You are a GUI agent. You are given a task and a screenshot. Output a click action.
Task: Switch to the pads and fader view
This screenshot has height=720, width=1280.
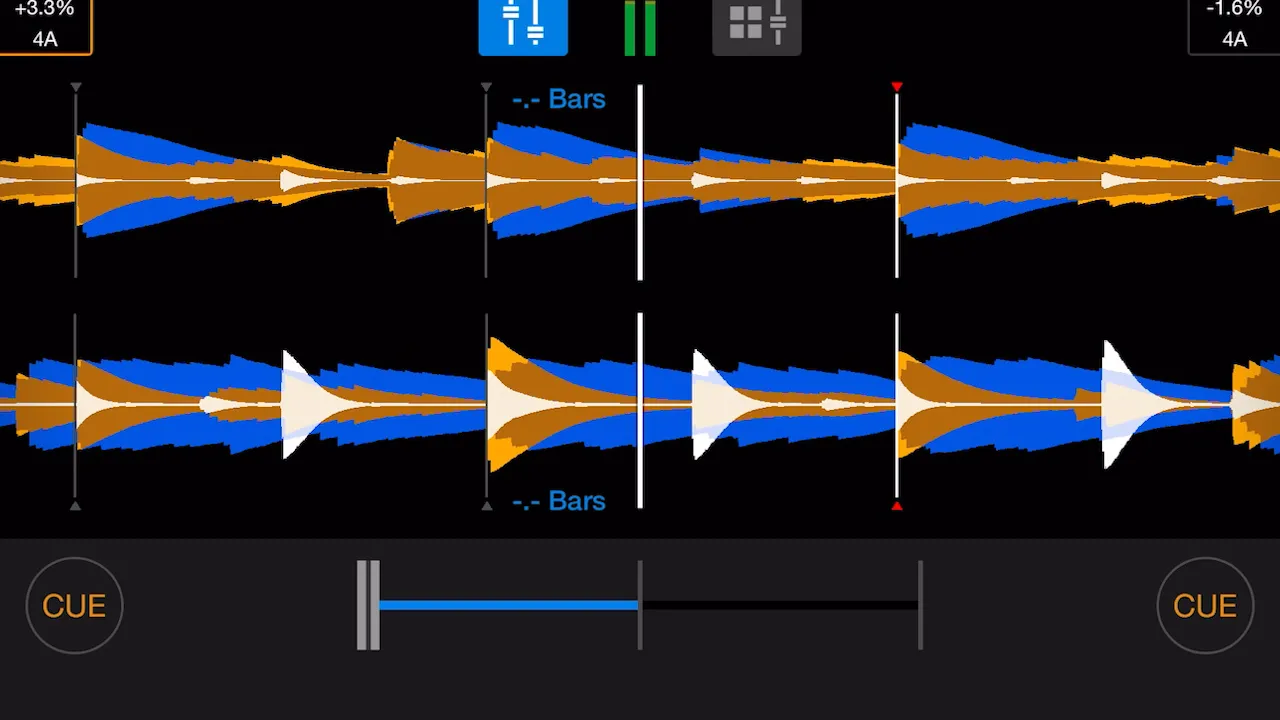(x=757, y=25)
